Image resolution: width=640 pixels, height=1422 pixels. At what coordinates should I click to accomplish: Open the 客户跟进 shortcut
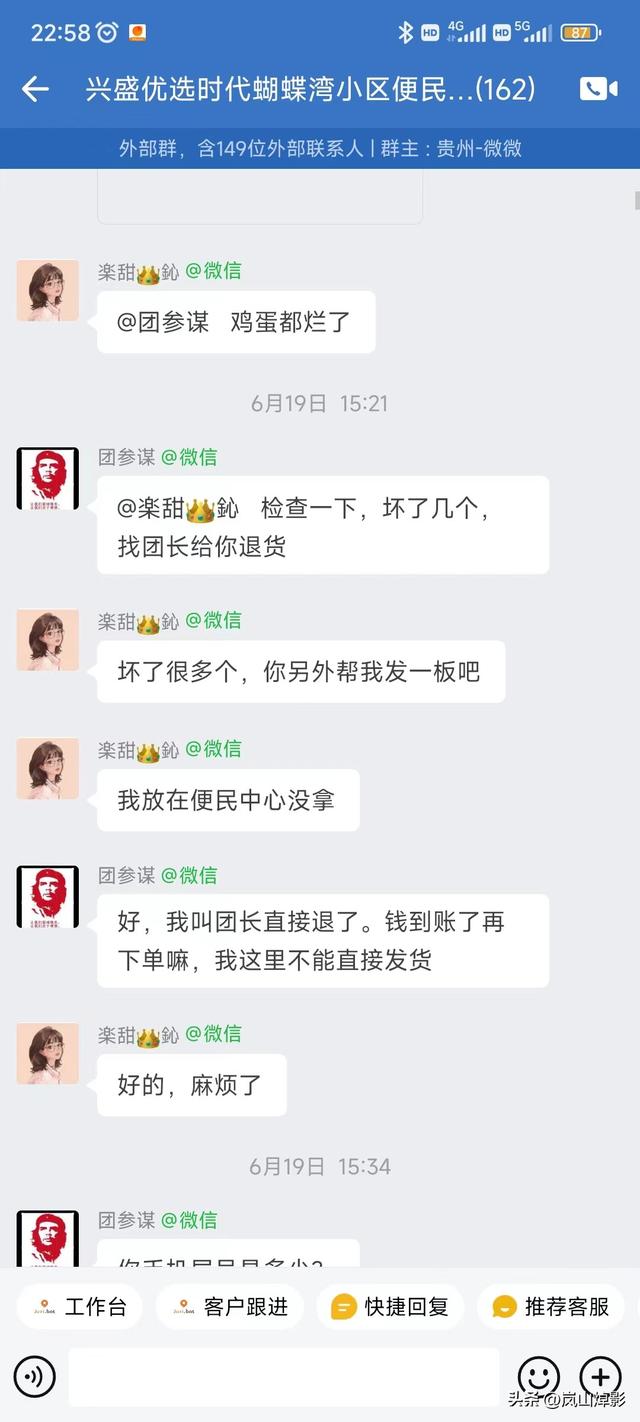tap(230, 1306)
